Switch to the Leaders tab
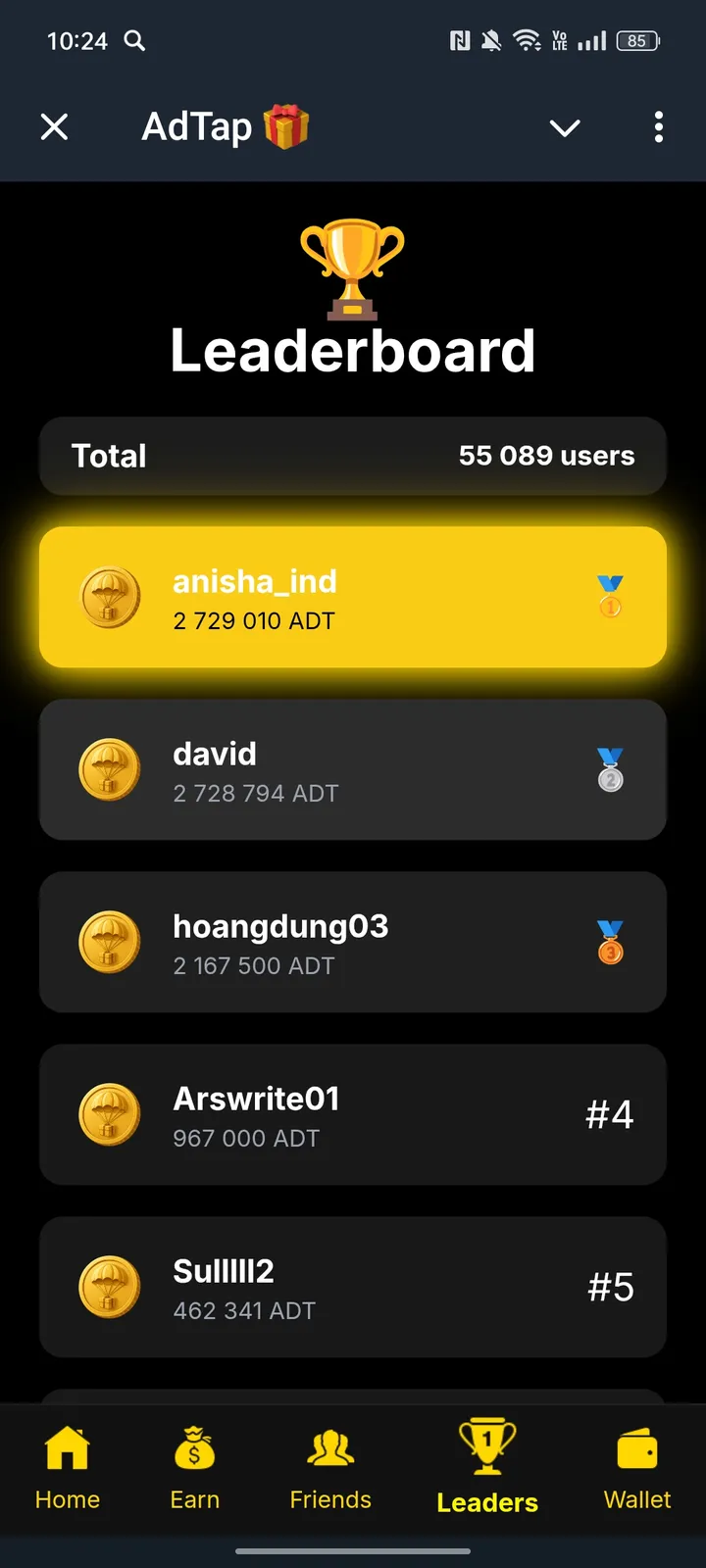706x1568 pixels. (x=487, y=1465)
